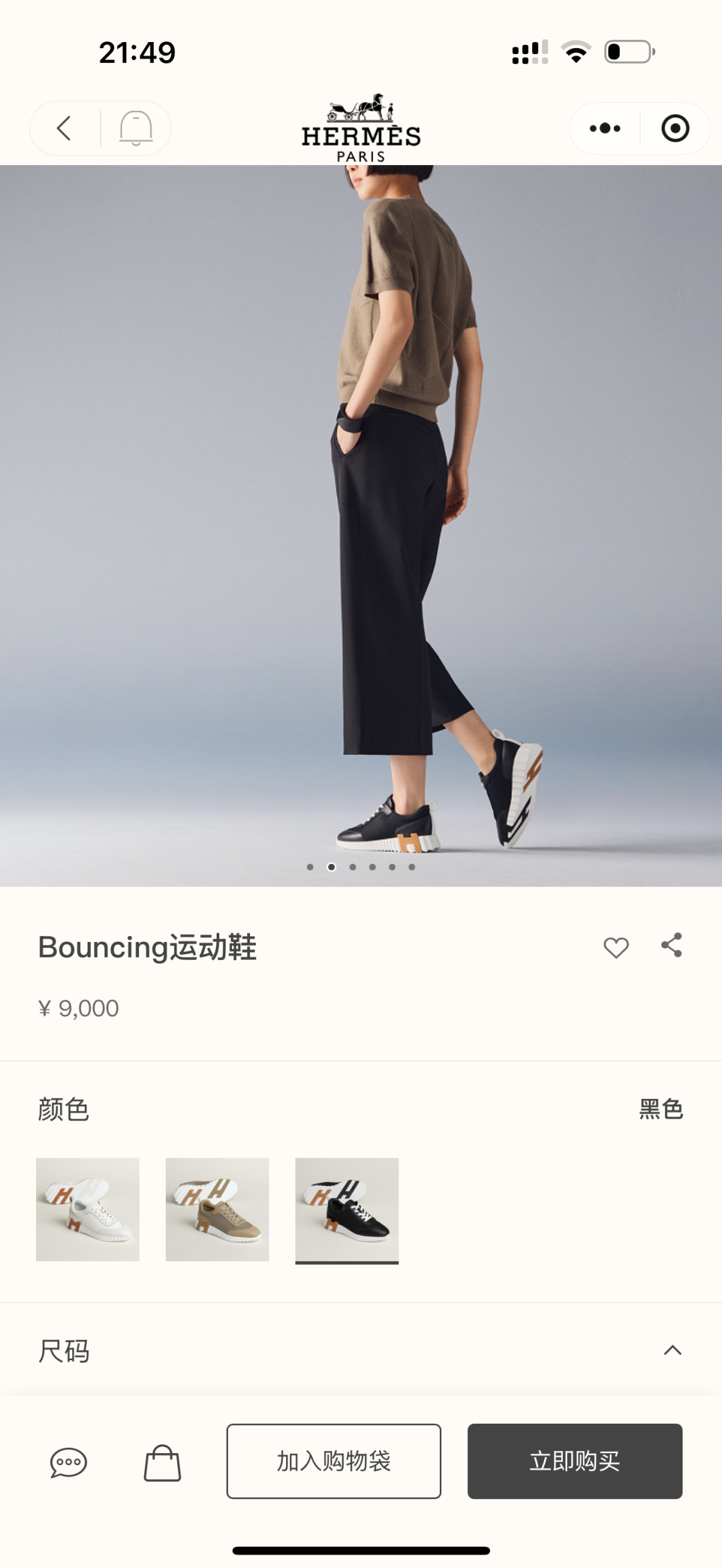The image size is (722, 1568).
Task: Choose the beige color sneaker
Action: [217, 1209]
